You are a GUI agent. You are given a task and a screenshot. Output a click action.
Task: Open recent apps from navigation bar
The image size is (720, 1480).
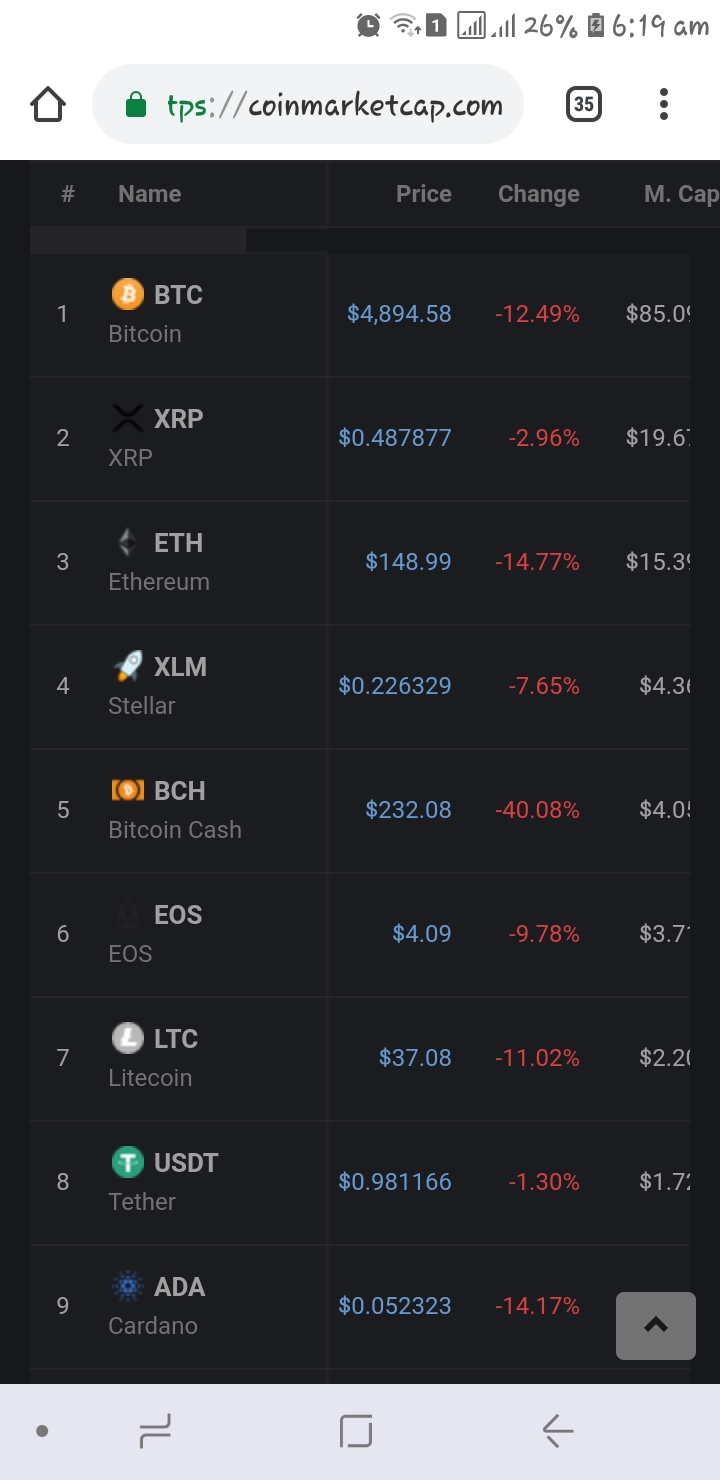153,1430
